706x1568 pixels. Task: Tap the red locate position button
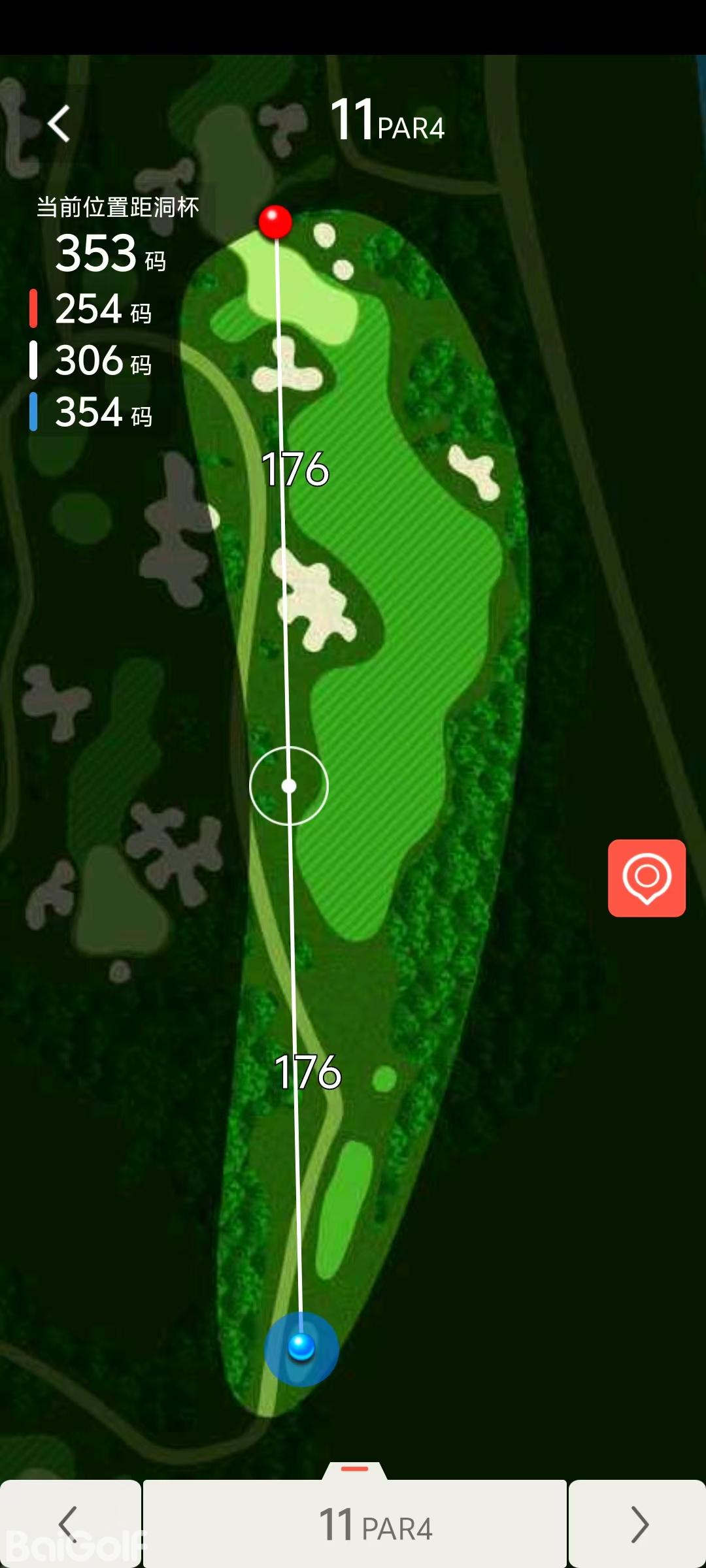(647, 877)
